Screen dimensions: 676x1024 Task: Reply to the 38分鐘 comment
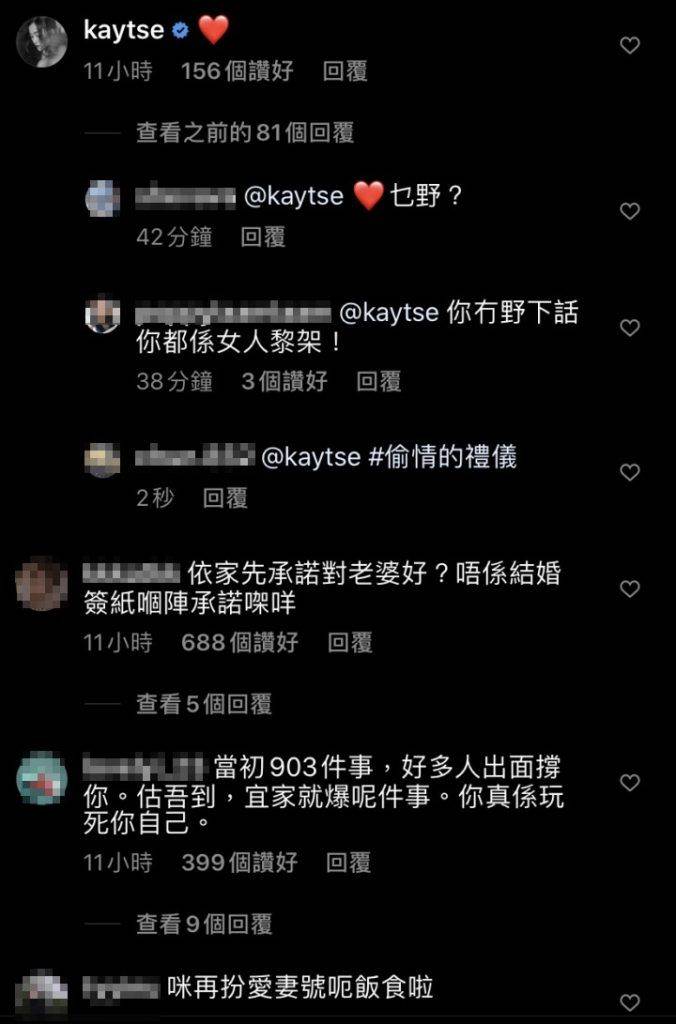pyautogui.click(x=379, y=381)
